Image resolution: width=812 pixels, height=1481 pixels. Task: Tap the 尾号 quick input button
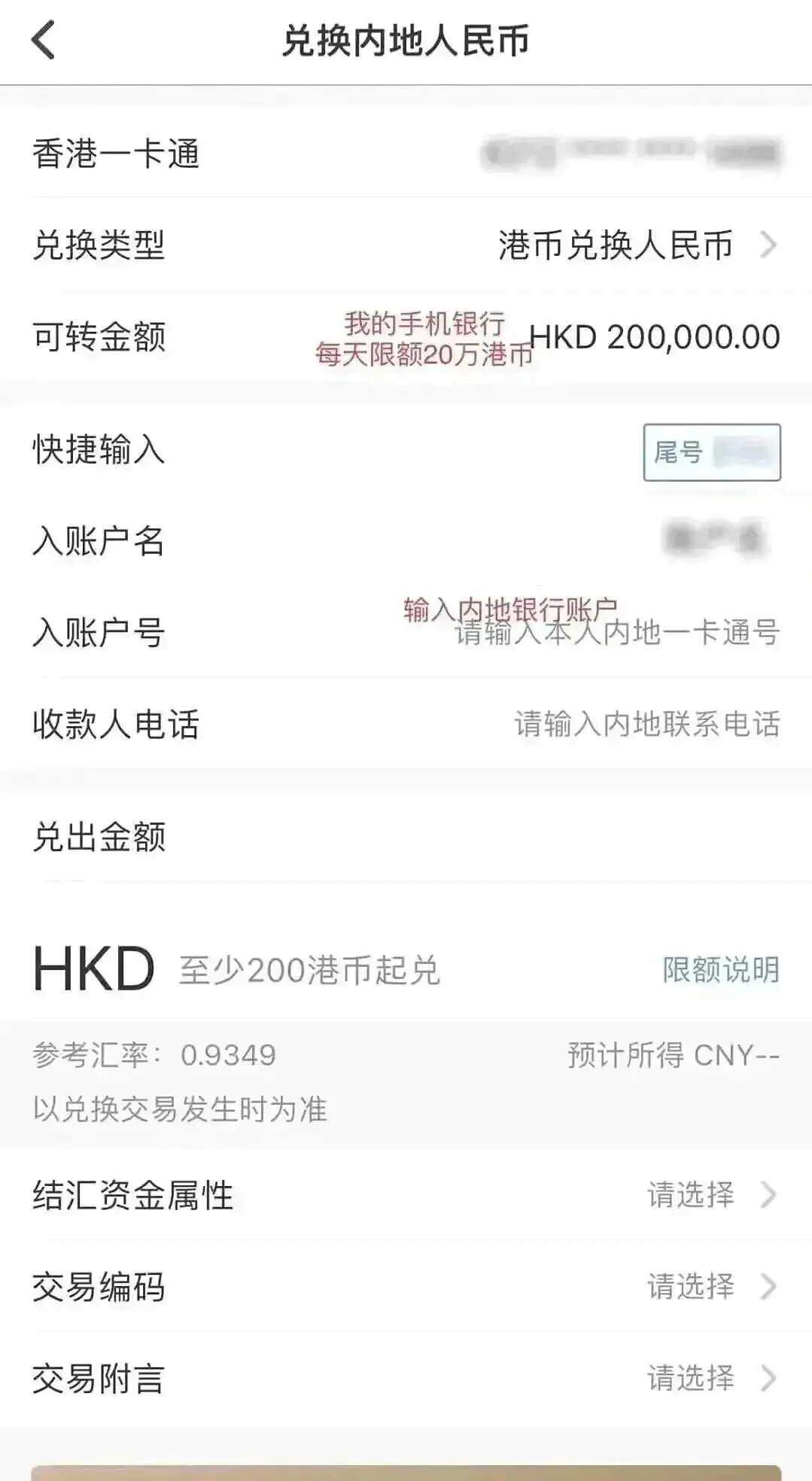tap(711, 452)
